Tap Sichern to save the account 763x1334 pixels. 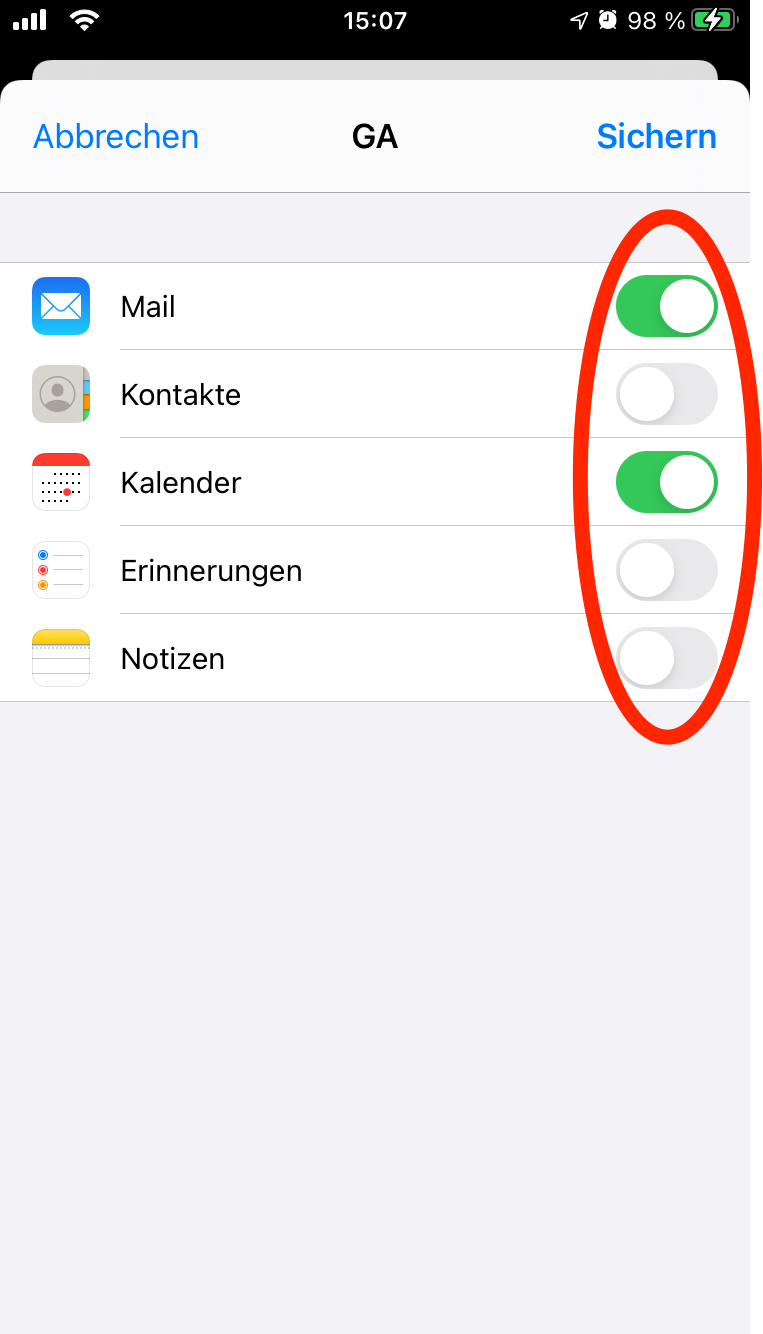pos(656,136)
